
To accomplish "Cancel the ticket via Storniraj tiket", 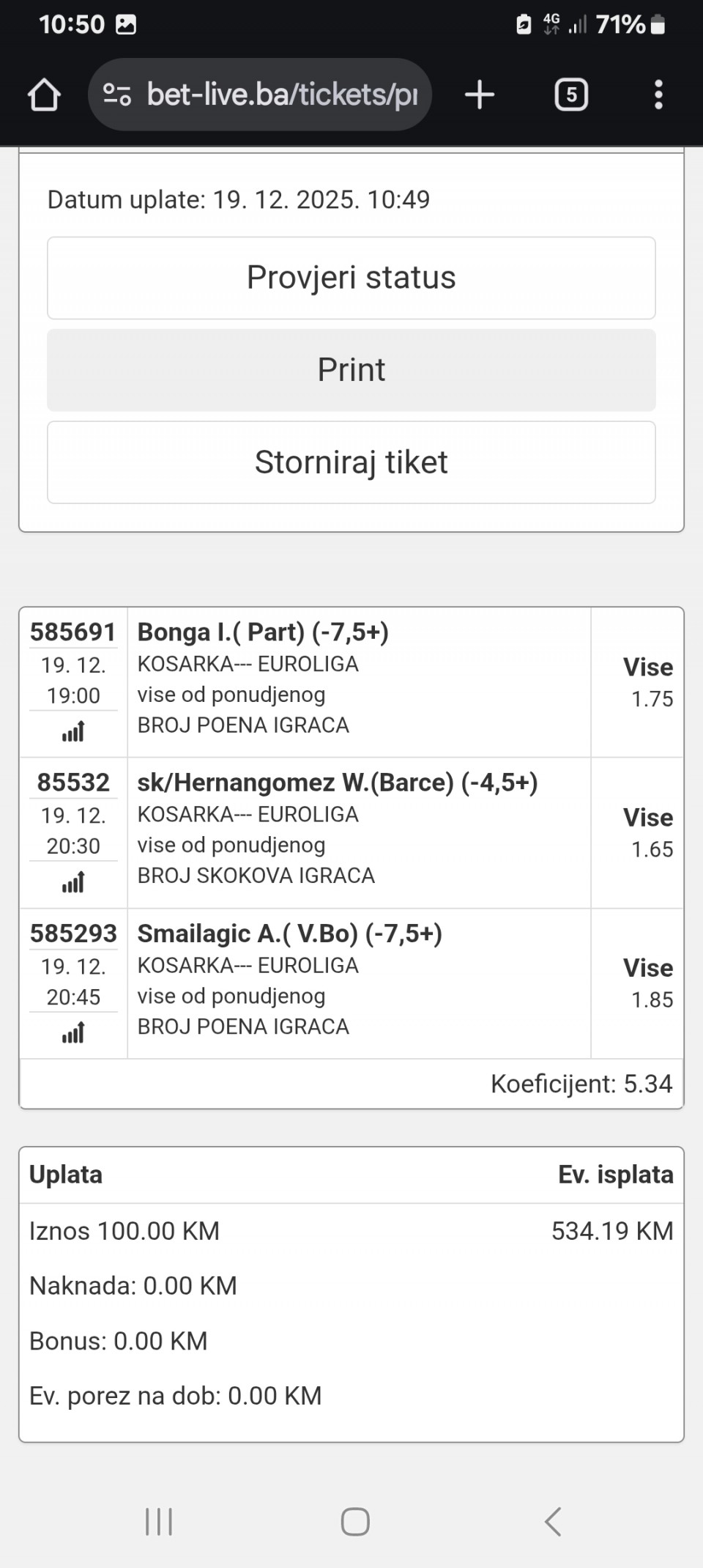I will (x=351, y=462).
